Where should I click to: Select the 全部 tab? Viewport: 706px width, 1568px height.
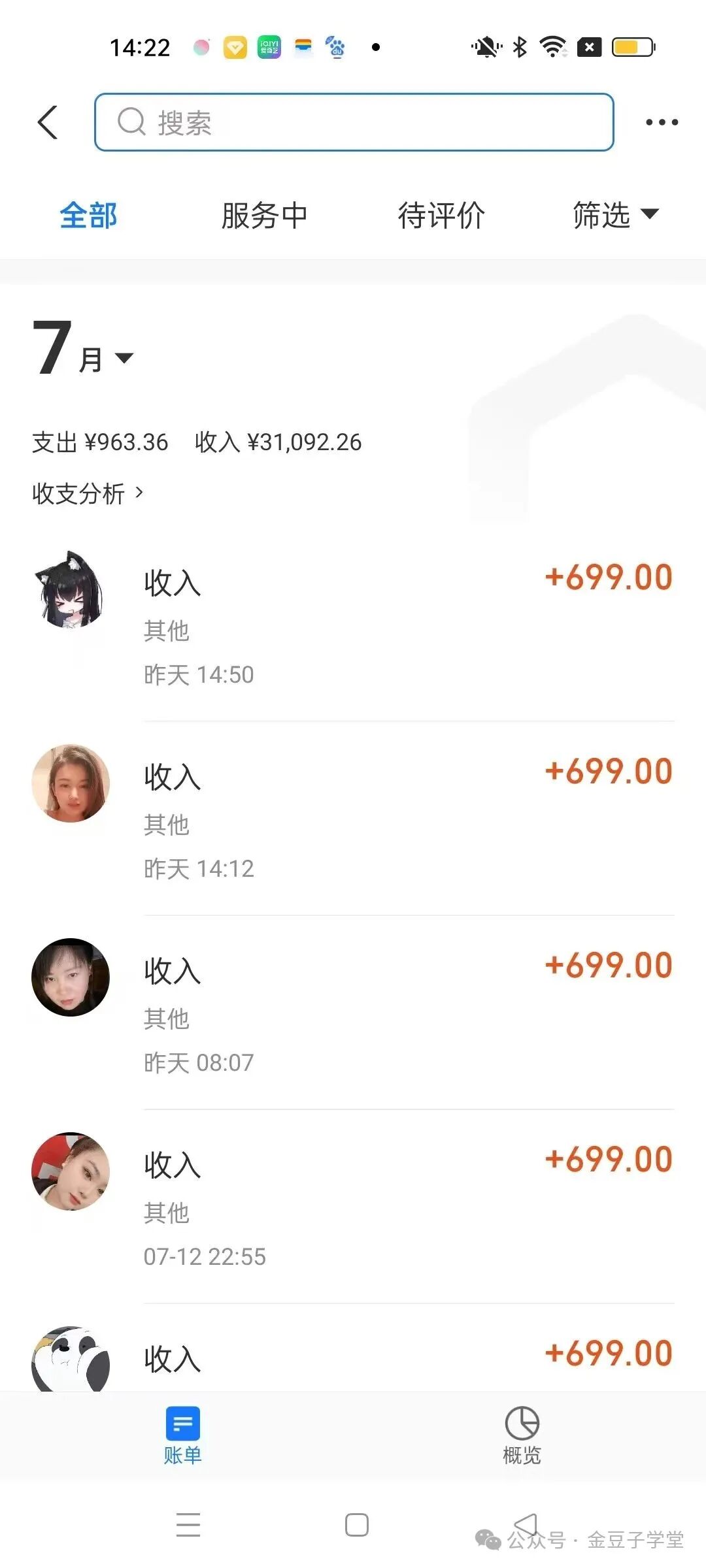(x=88, y=215)
